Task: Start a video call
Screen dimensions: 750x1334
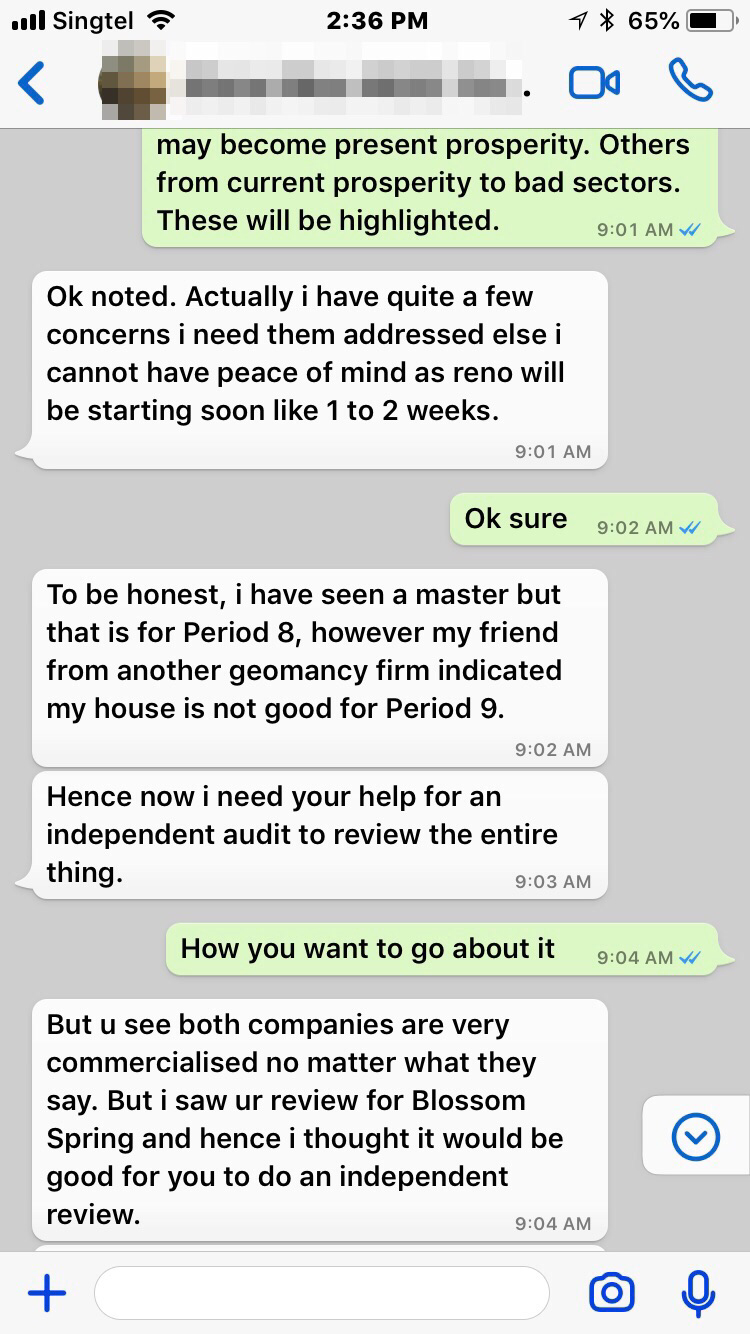Action: [594, 83]
